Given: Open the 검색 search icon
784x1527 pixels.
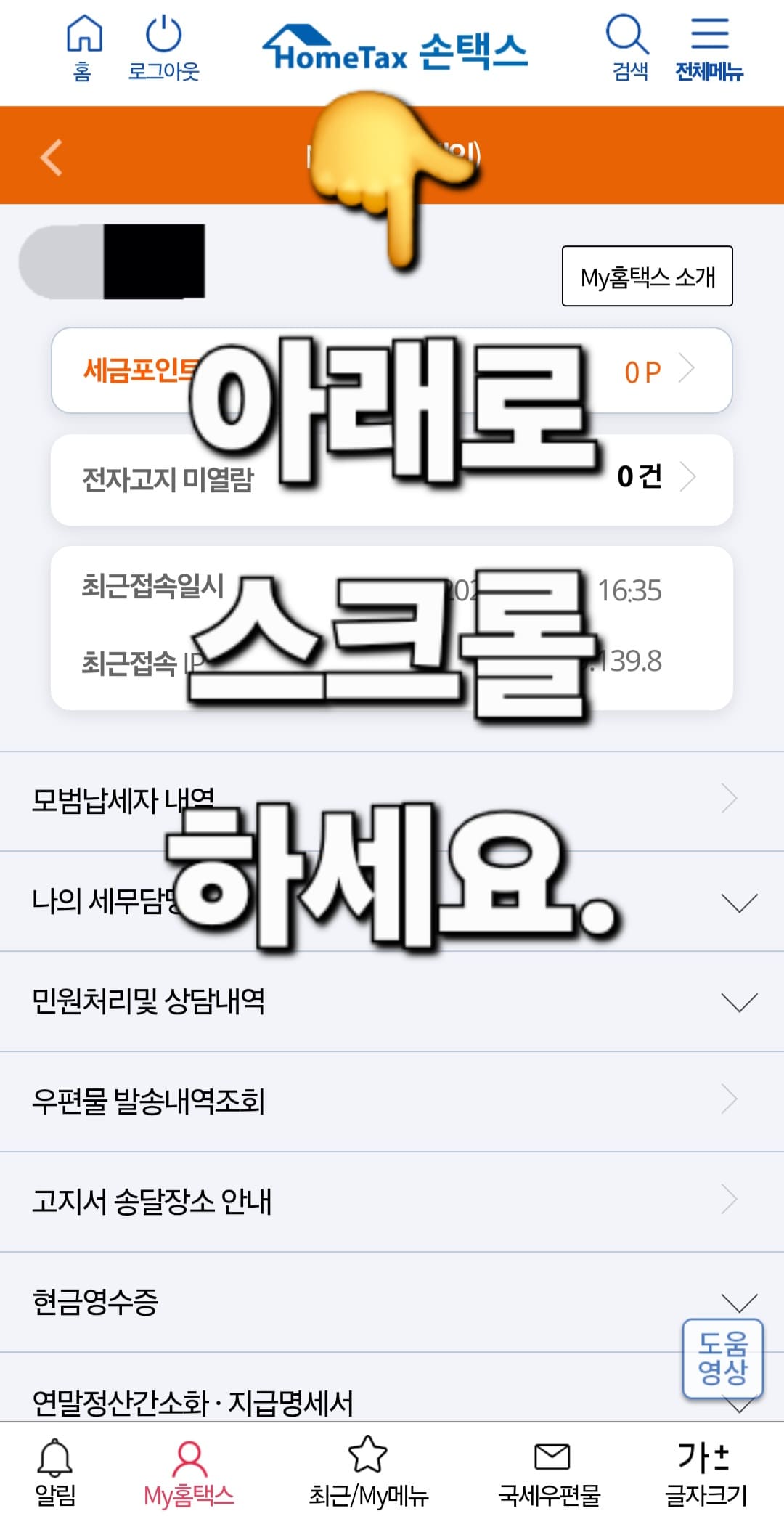Looking at the screenshot, I should click(x=629, y=45).
